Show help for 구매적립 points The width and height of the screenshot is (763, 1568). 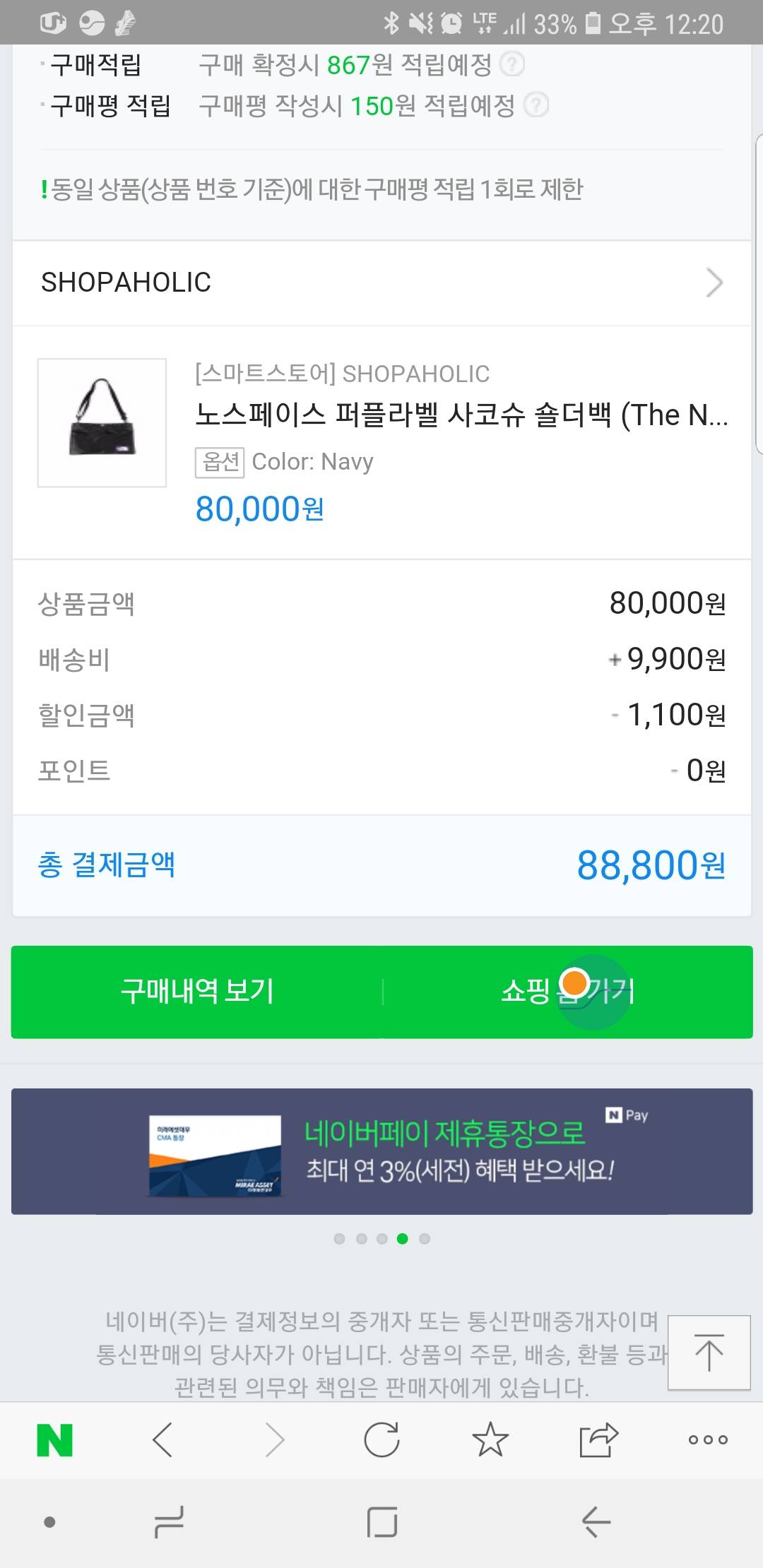click(x=512, y=65)
